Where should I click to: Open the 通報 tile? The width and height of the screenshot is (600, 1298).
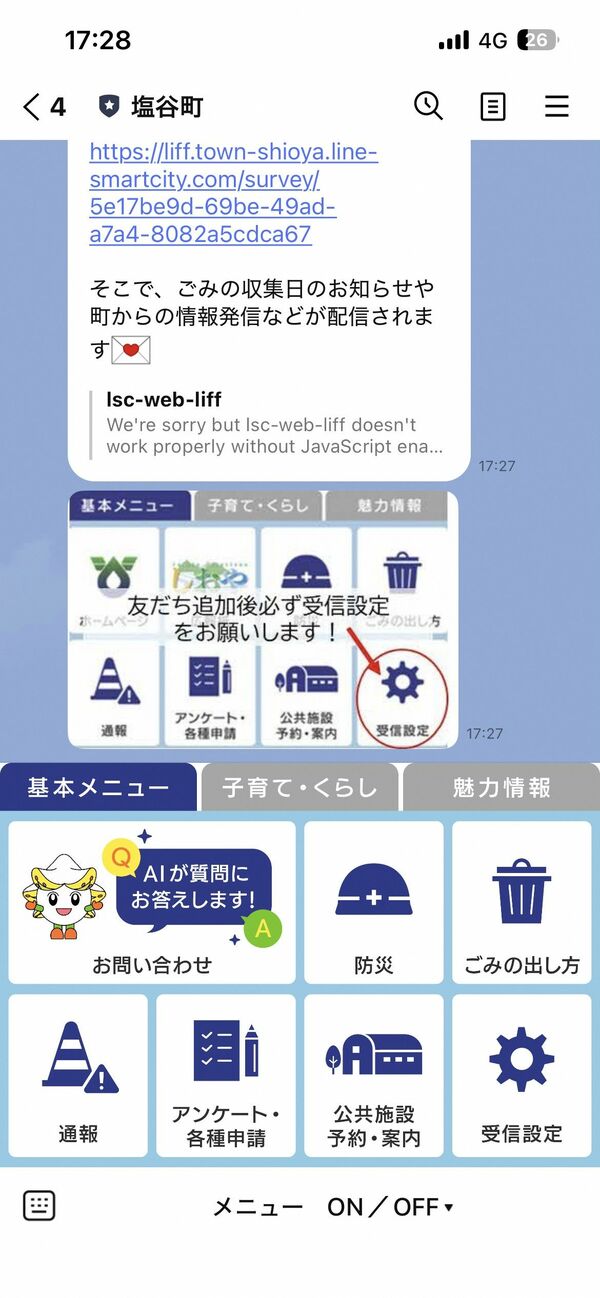(x=78, y=1075)
